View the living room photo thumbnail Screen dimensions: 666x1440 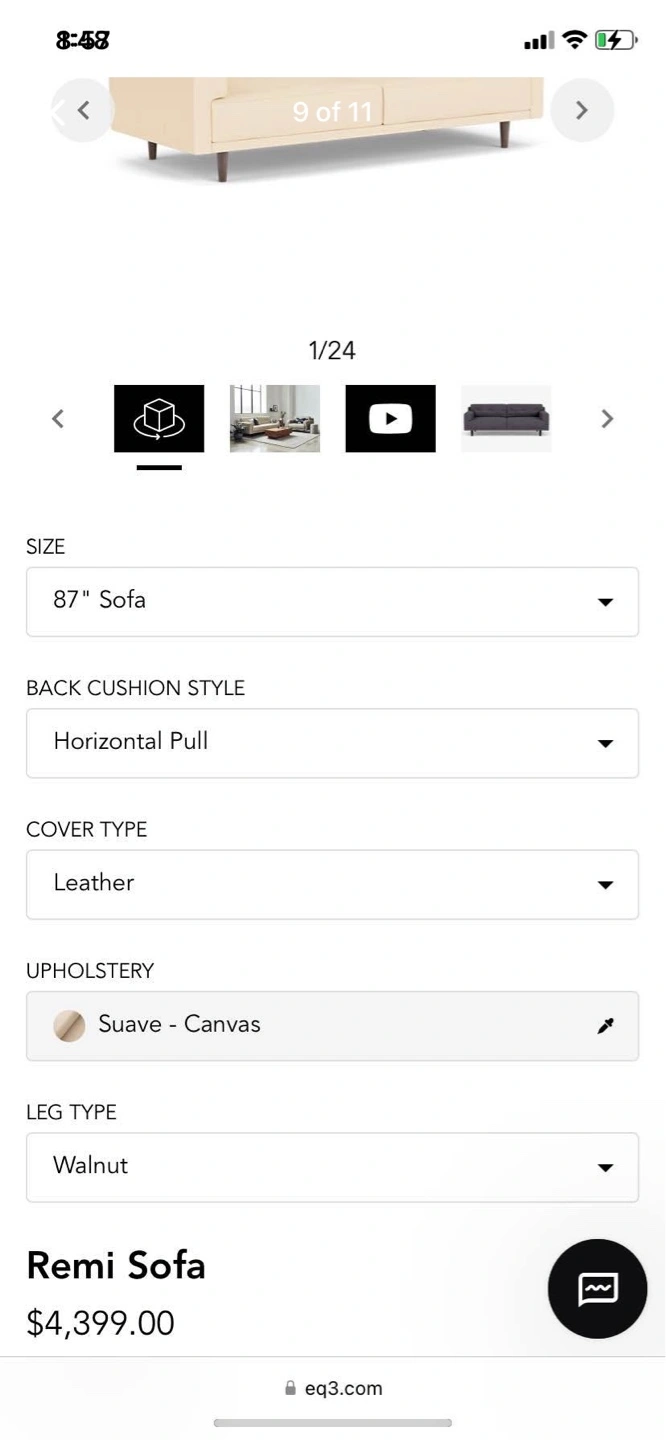click(275, 419)
